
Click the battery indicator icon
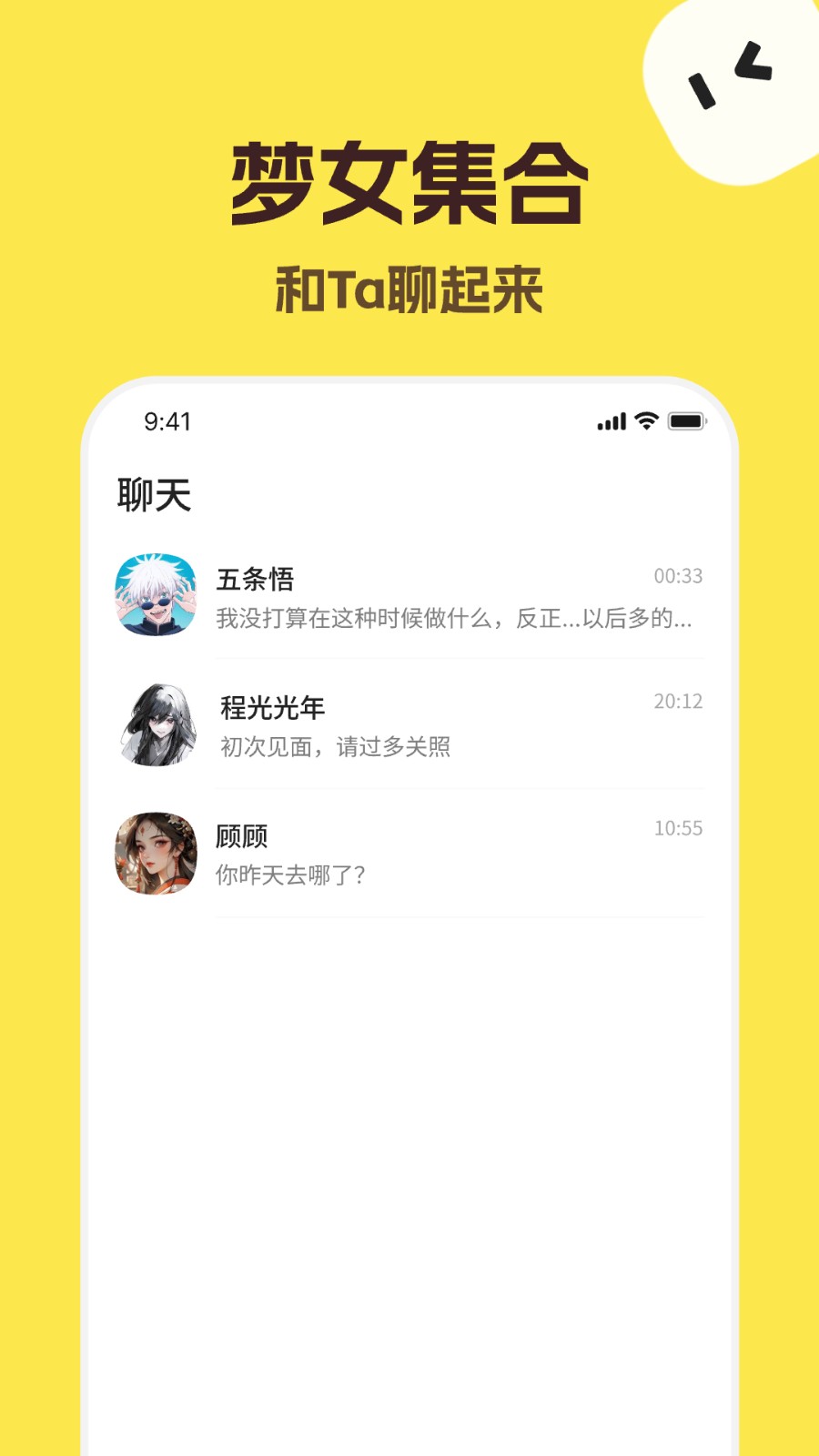pyautogui.click(x=686, y=421)
